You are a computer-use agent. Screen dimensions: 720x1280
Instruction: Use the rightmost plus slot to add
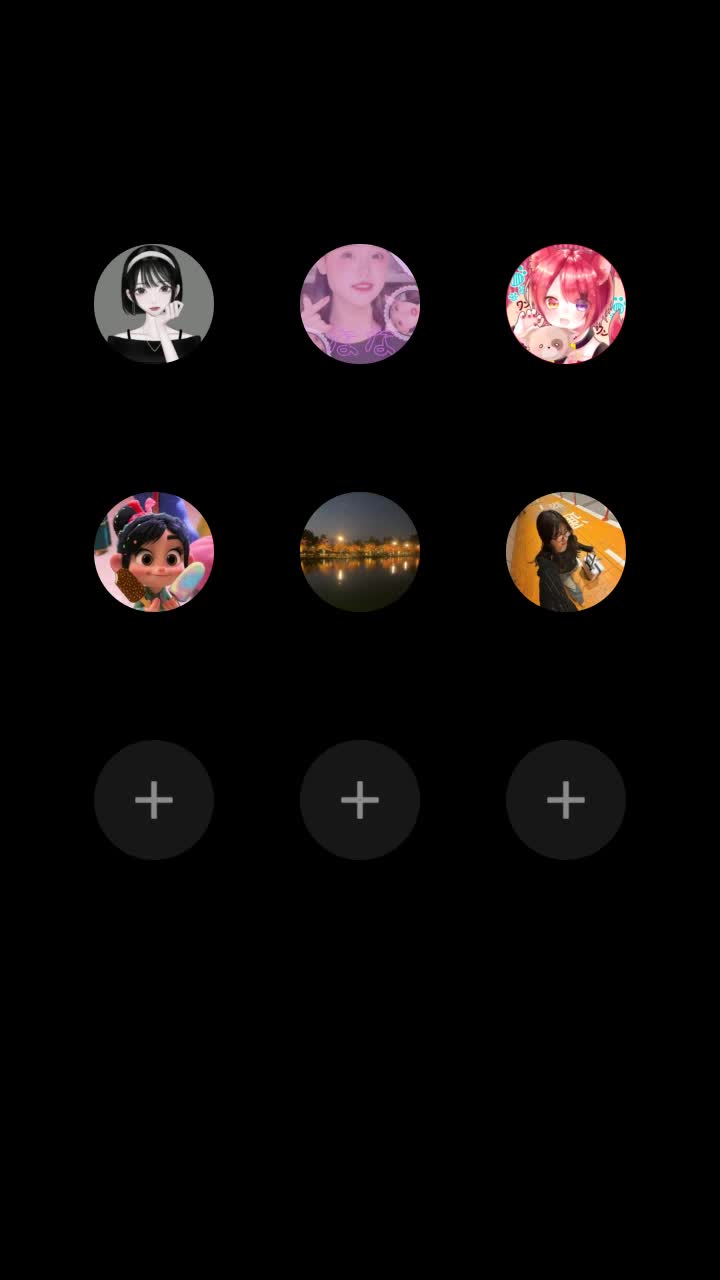pos(566,800)
